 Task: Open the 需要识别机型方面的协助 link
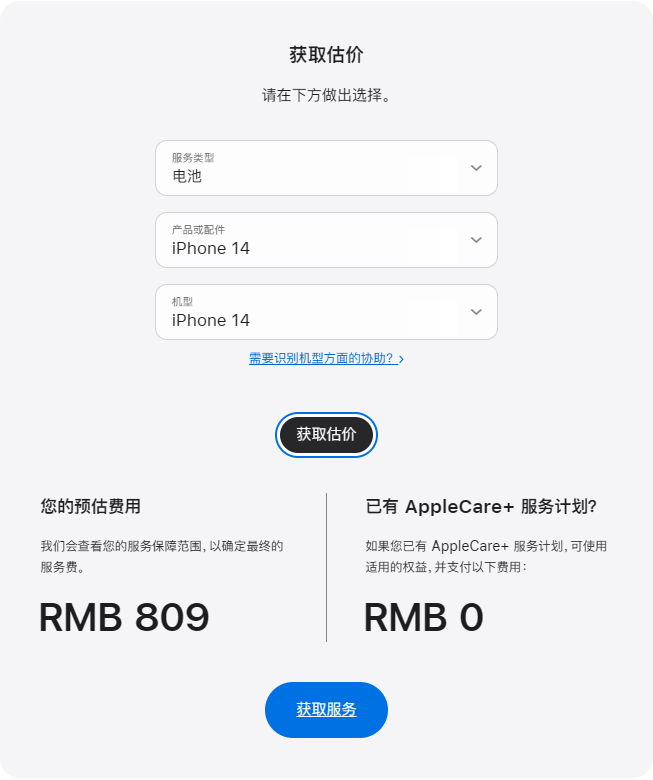click(325, 358)
